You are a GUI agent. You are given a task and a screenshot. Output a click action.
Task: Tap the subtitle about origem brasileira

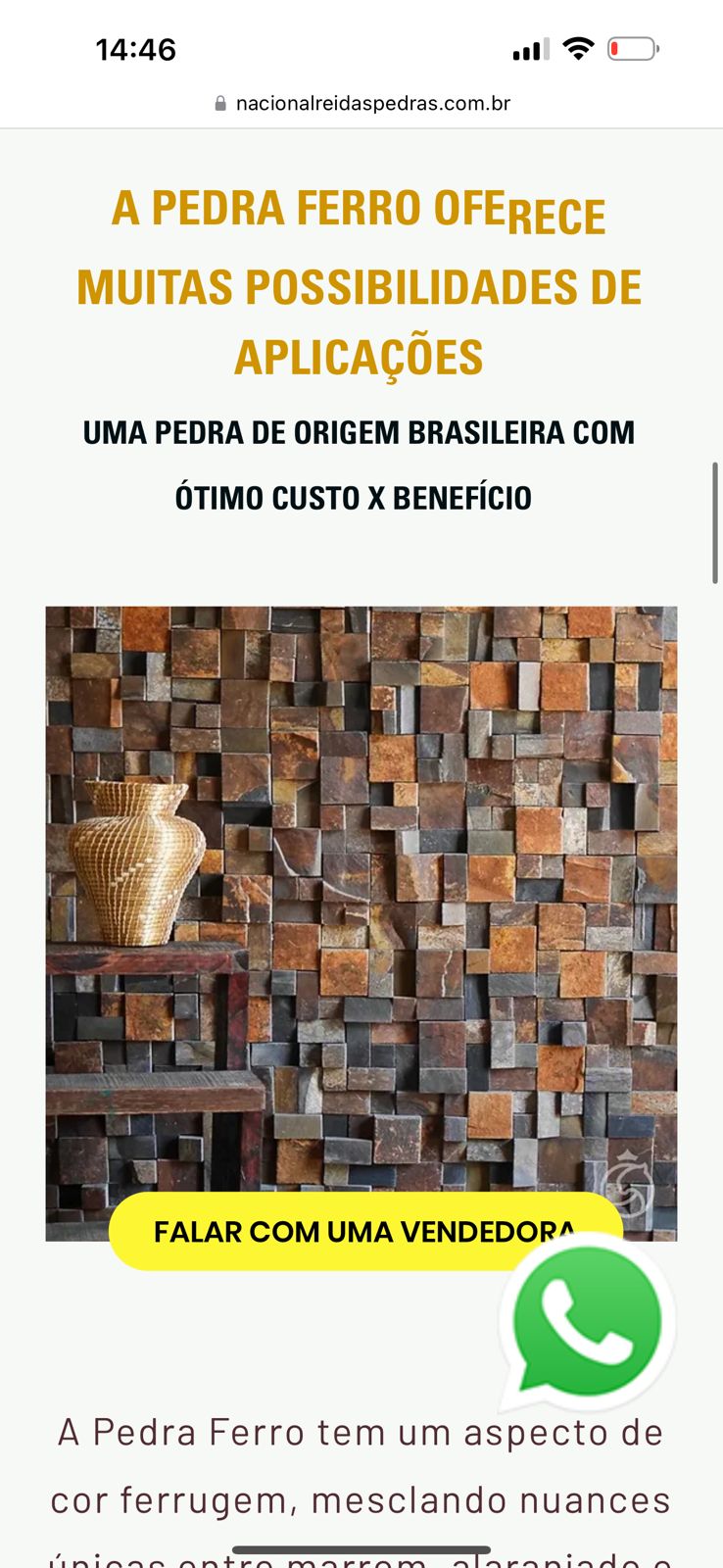click(360, 431)
